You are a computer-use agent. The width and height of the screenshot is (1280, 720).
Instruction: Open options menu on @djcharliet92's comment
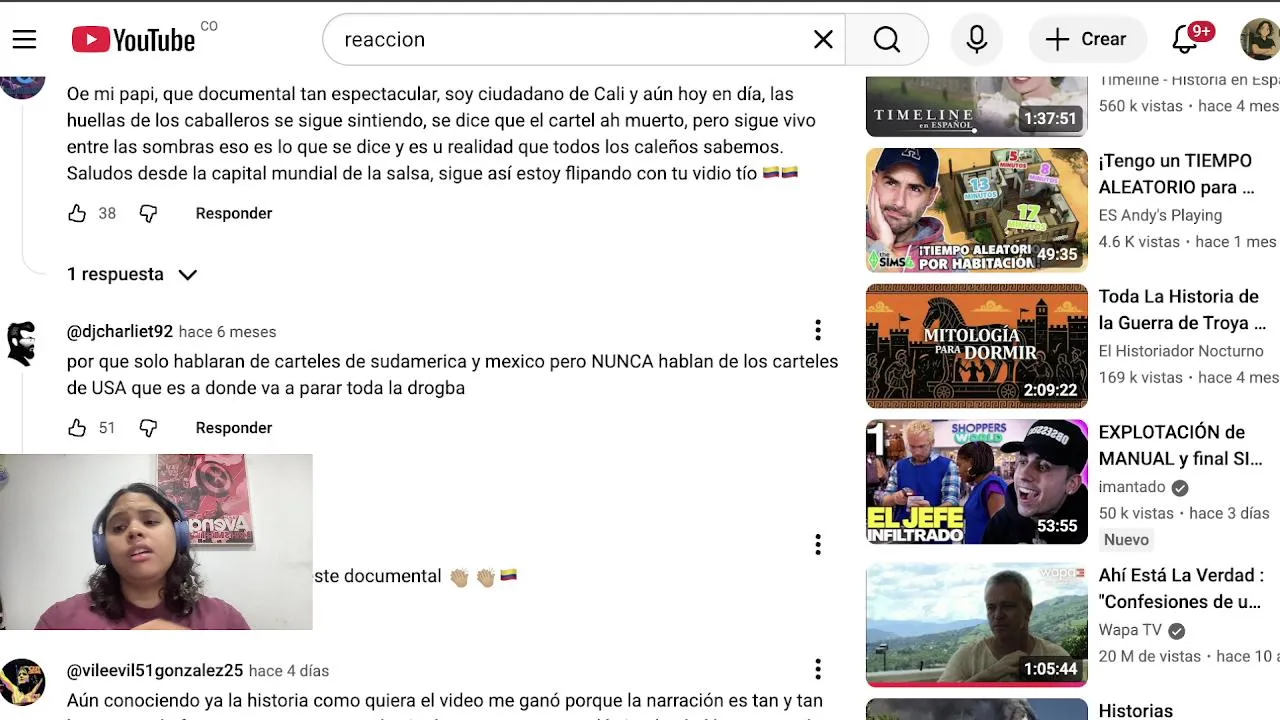818,330
